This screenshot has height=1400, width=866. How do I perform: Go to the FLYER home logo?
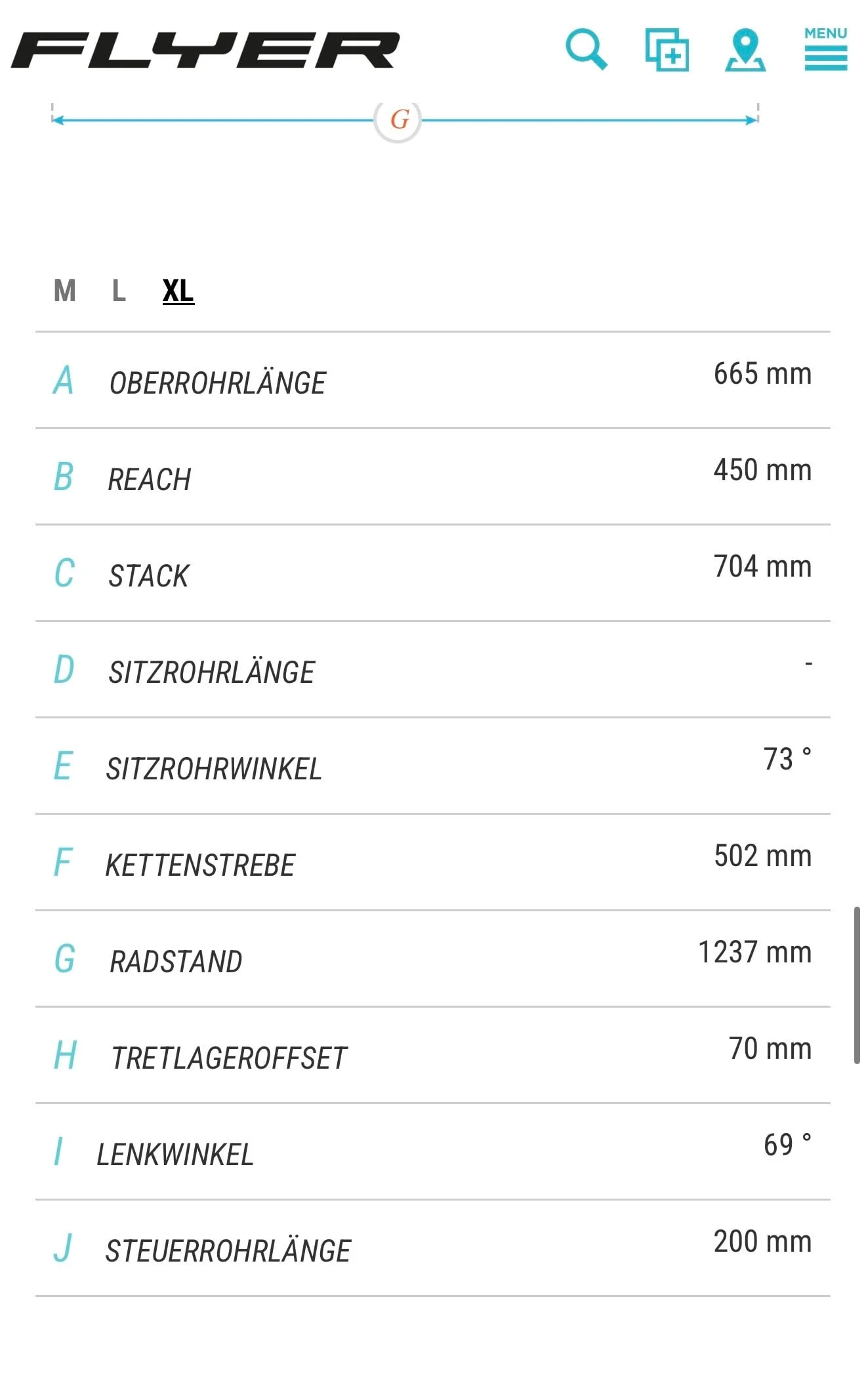point(205,50)
